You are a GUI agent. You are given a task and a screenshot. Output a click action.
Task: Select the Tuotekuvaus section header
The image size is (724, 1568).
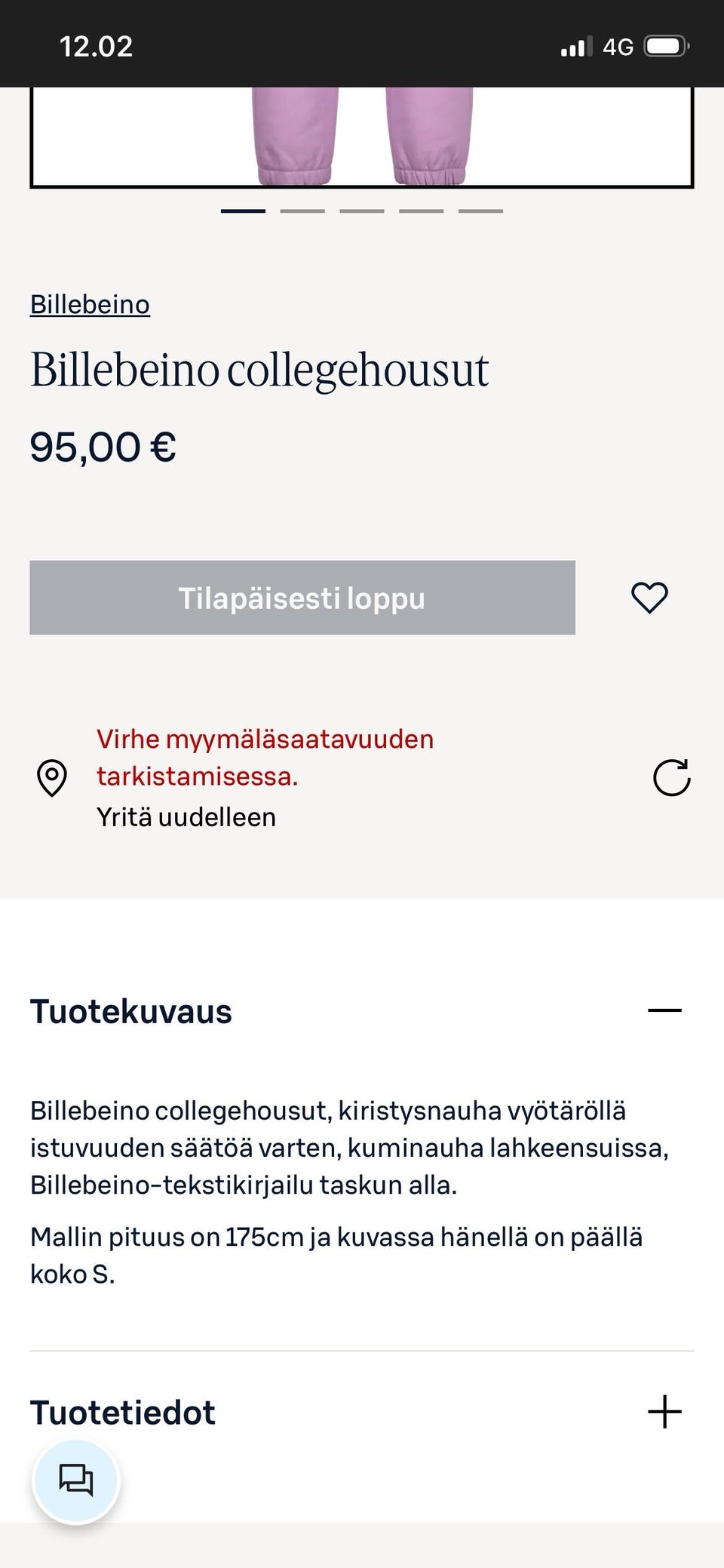click(x=130, y=1011)
